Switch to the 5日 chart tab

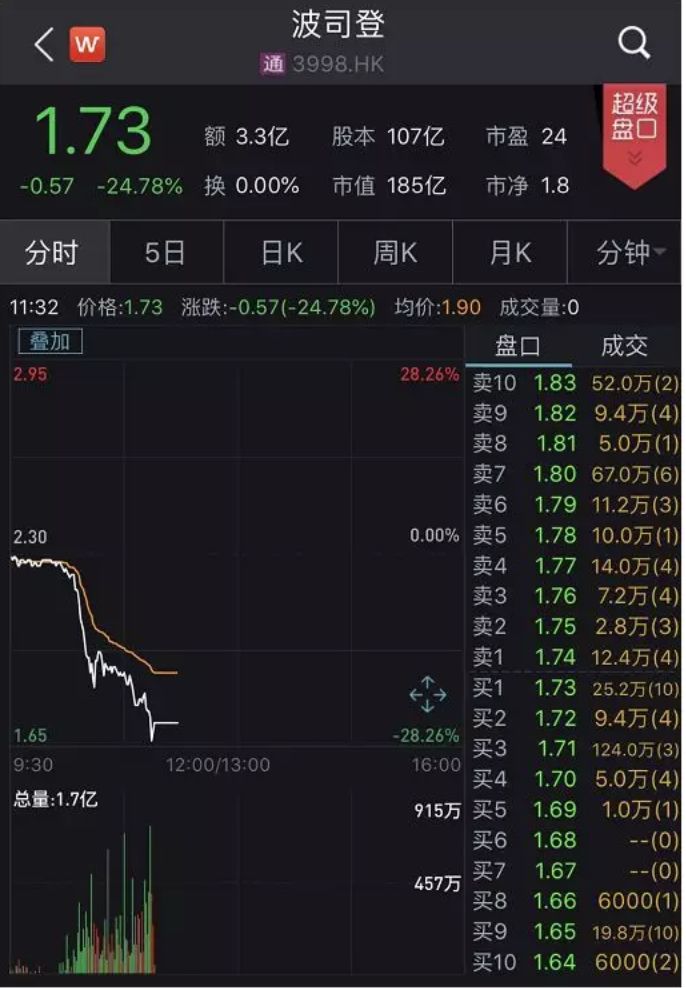(165, 253)
